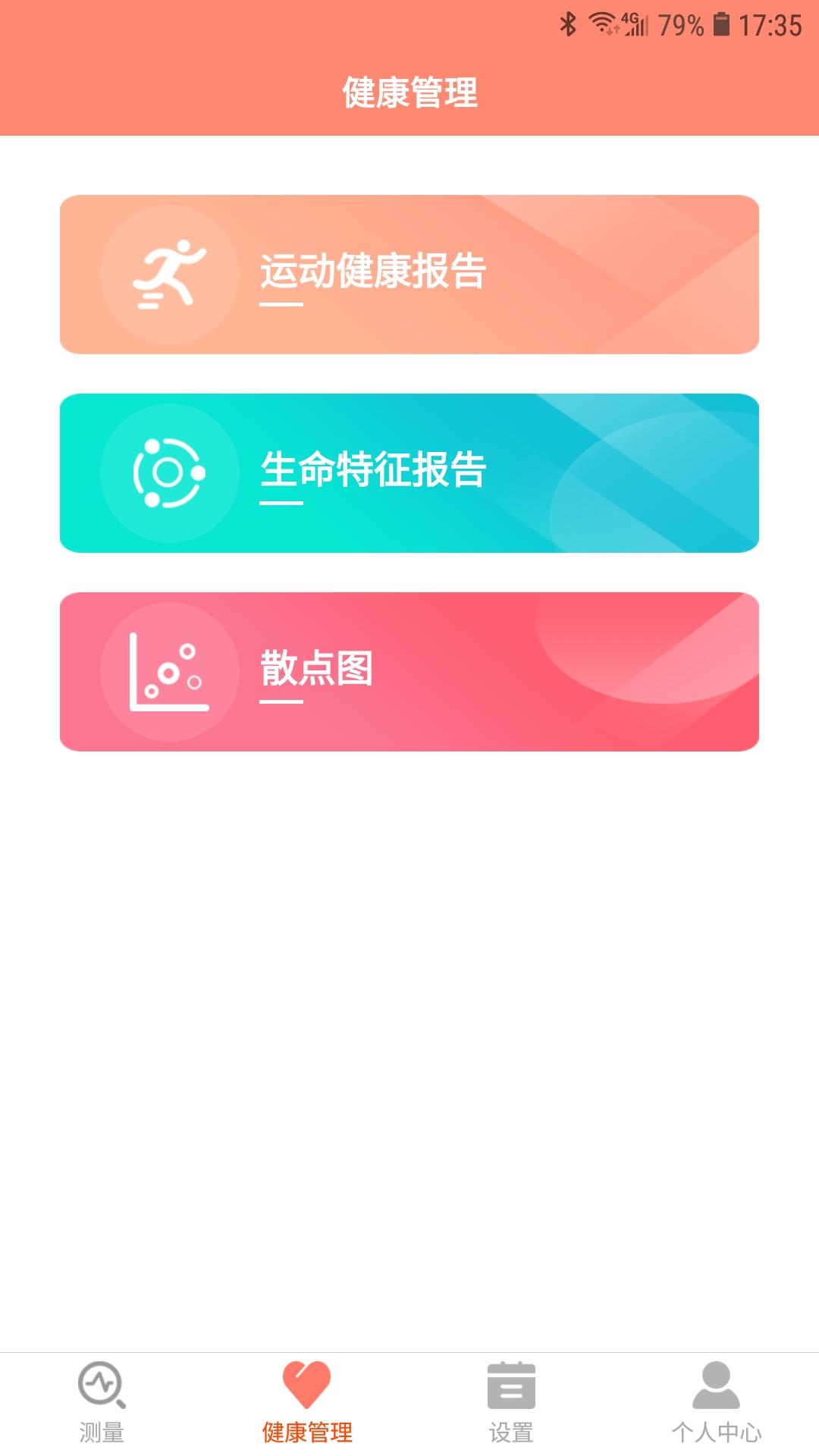This screenshot has width=819, height=1456.
Task: Switch to the 设置 tab
Action: 511,1412
